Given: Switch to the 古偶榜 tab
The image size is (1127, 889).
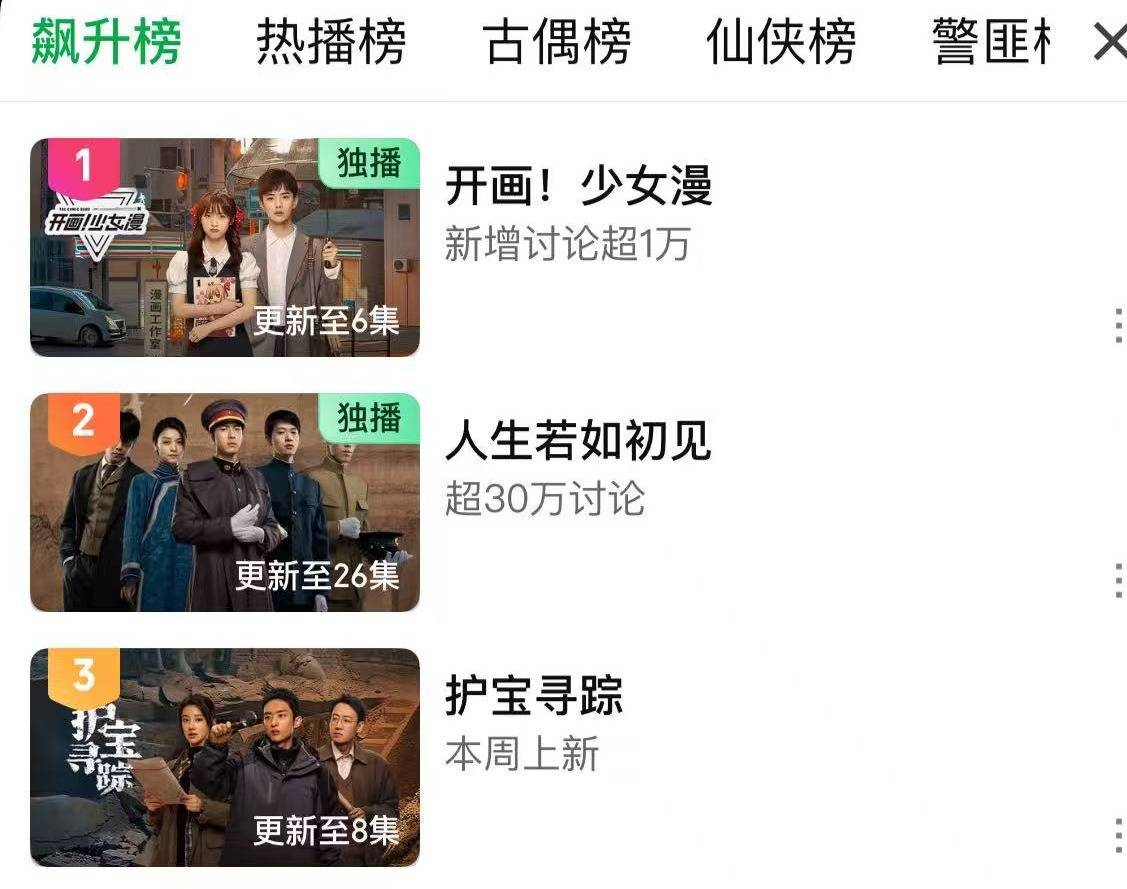Looking at the screenshot, I should coord(557,43).
